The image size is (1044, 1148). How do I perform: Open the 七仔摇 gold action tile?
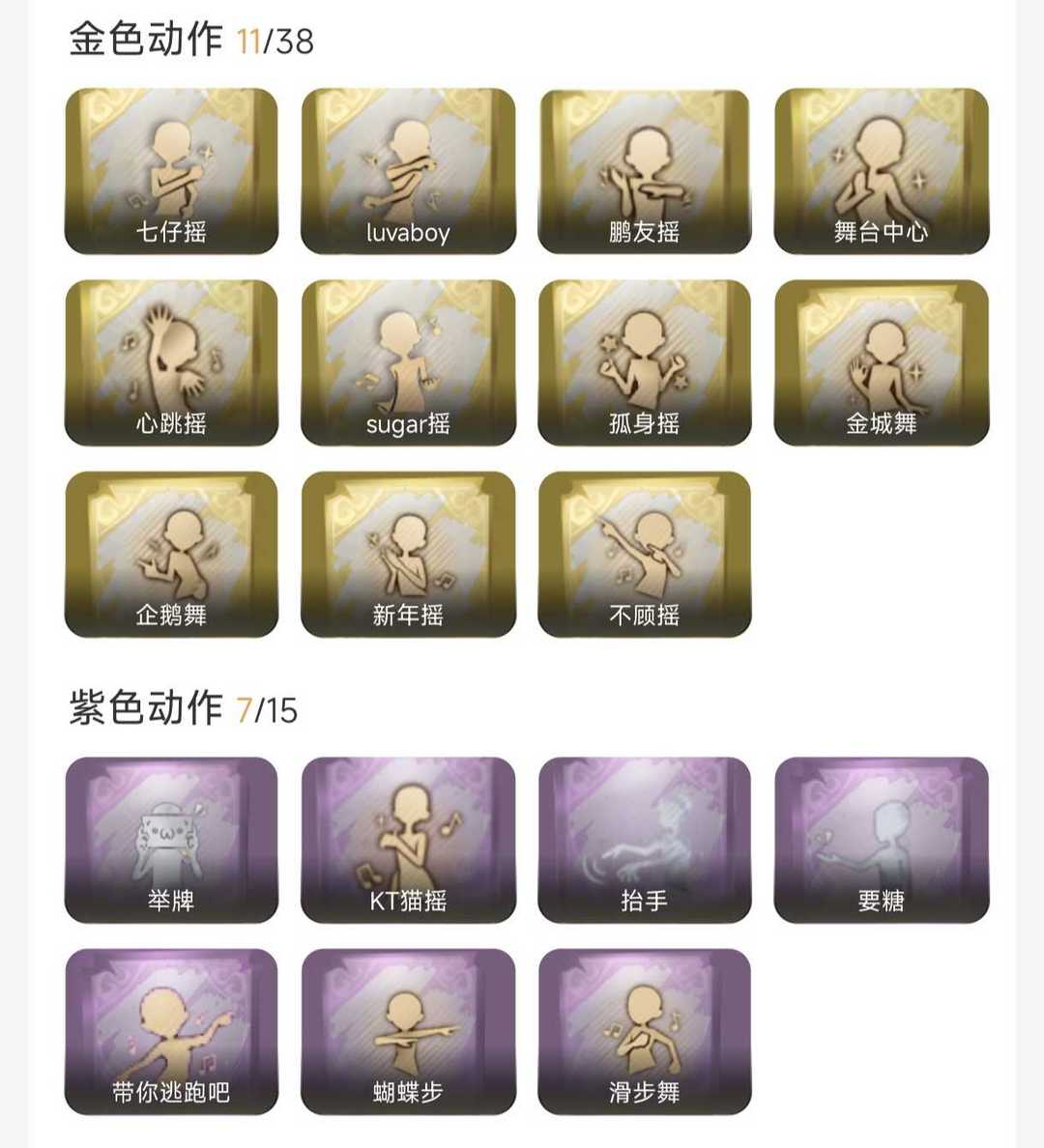pos(171,171)
